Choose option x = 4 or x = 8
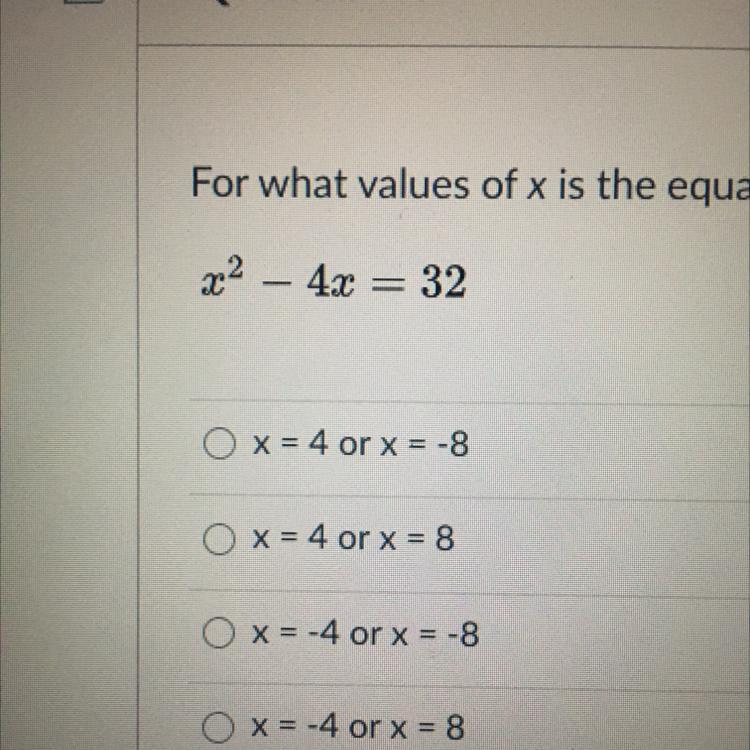Viewport: 750px width, 750px height. [x=217, y=539]
